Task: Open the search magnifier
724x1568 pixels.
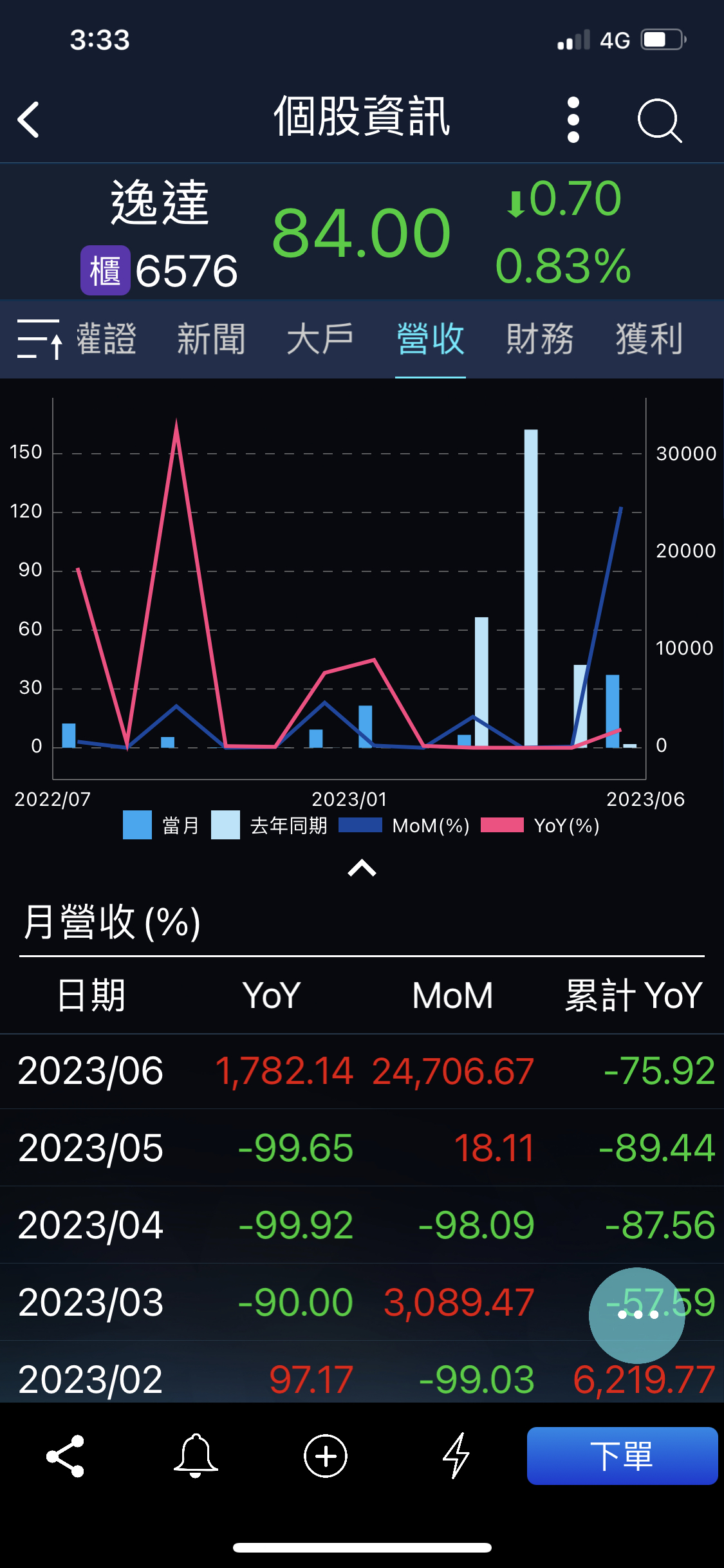Action: pos(660,120)
